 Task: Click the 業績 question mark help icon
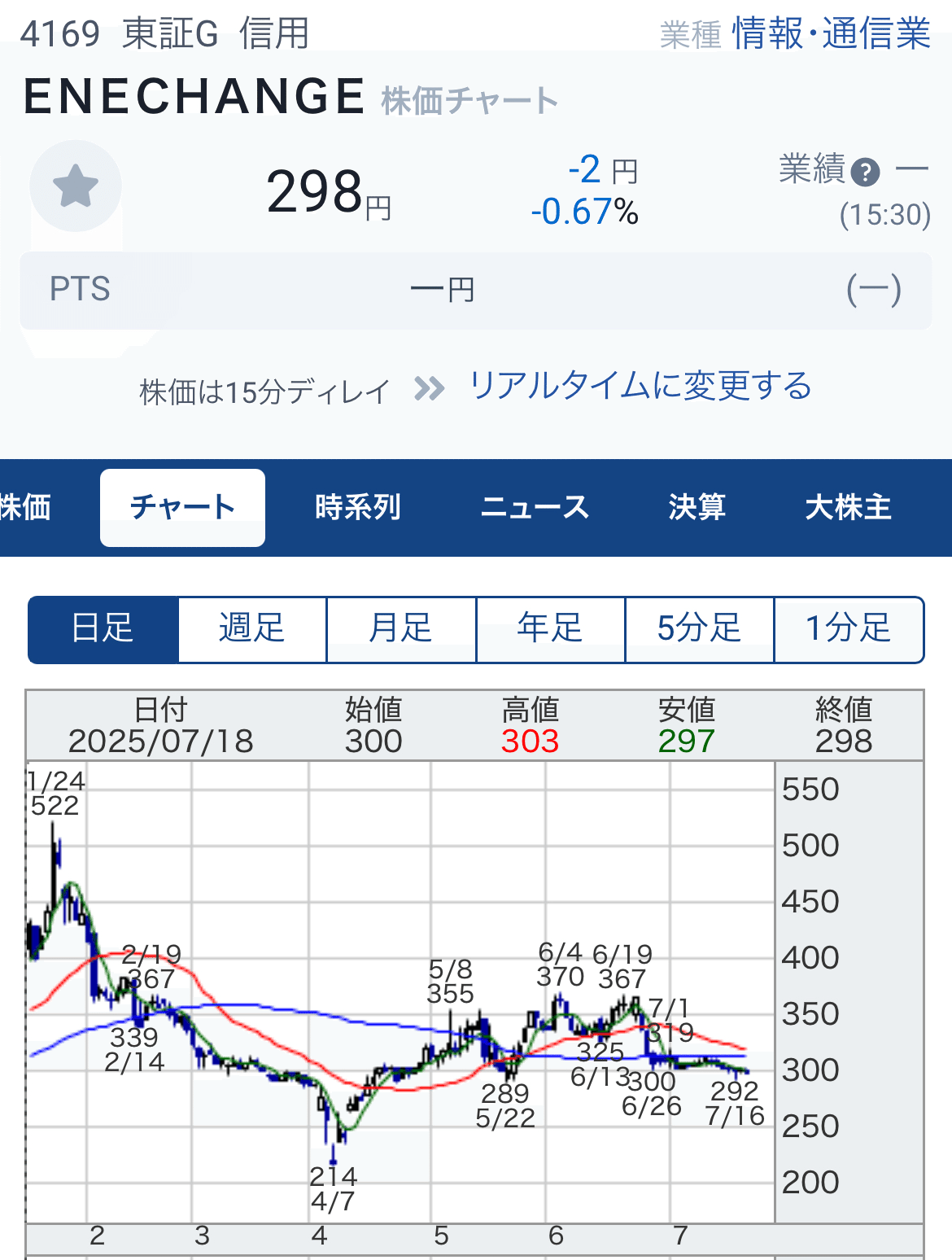866,172
